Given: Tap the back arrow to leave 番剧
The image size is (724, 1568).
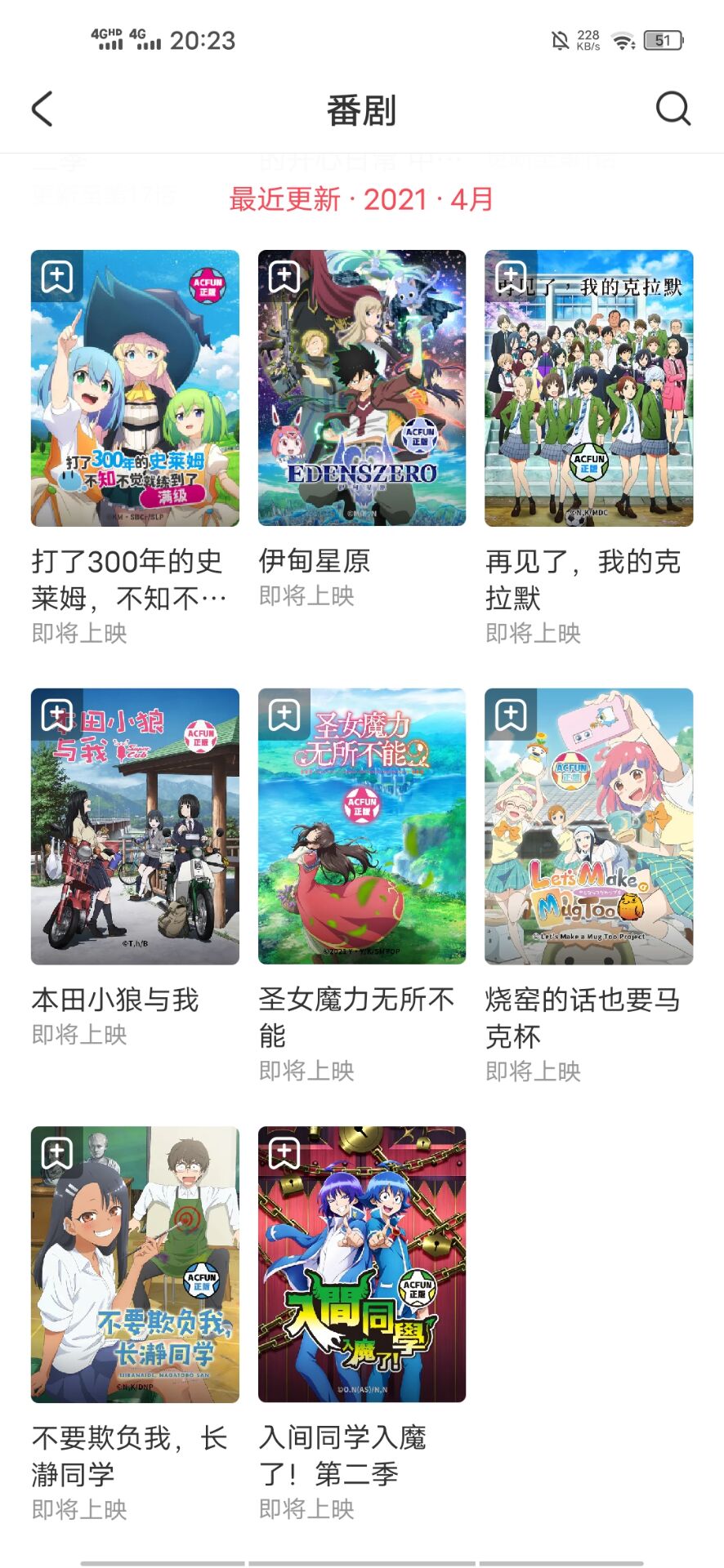Looking at the screenshot, I should click(42, 109).
